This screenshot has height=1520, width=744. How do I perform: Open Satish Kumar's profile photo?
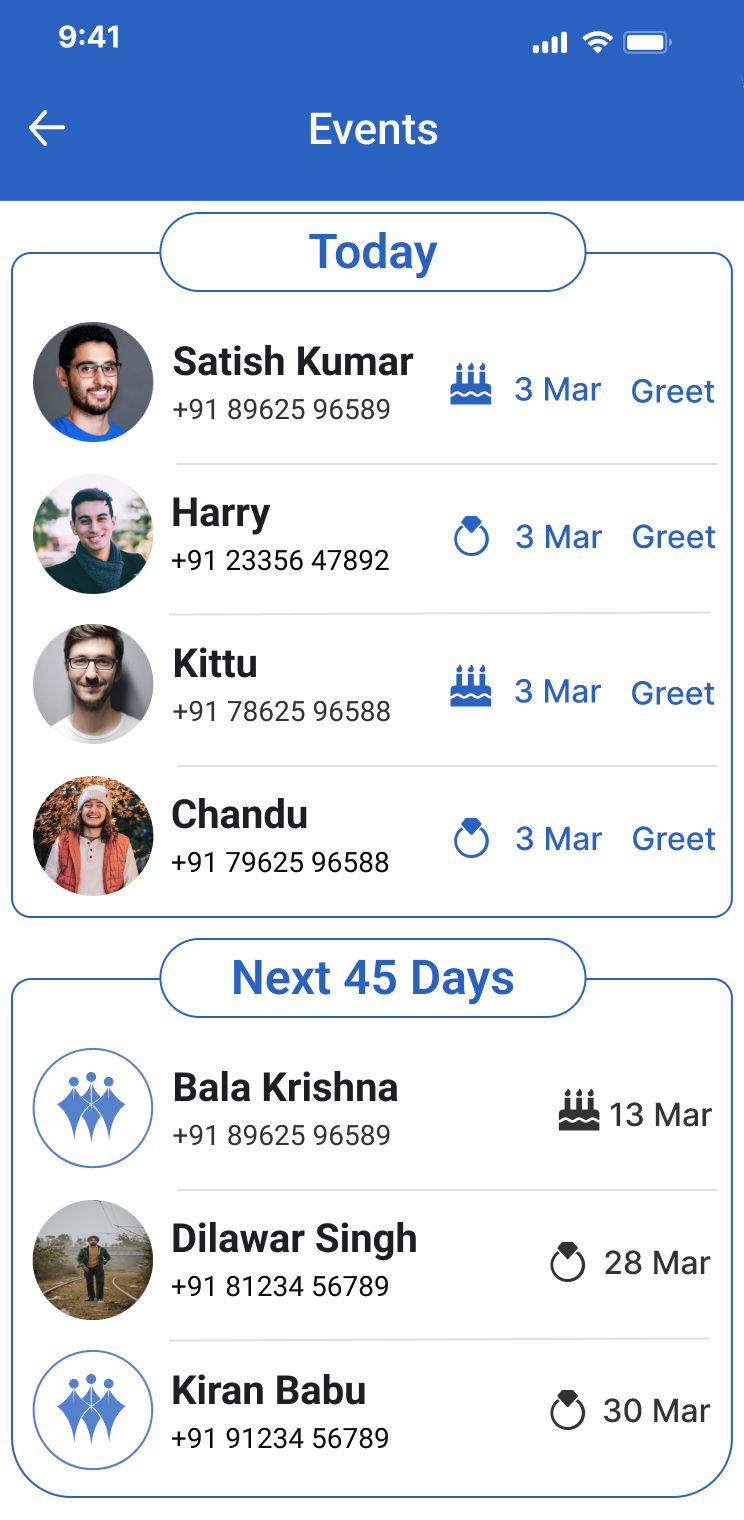(93, 382)
